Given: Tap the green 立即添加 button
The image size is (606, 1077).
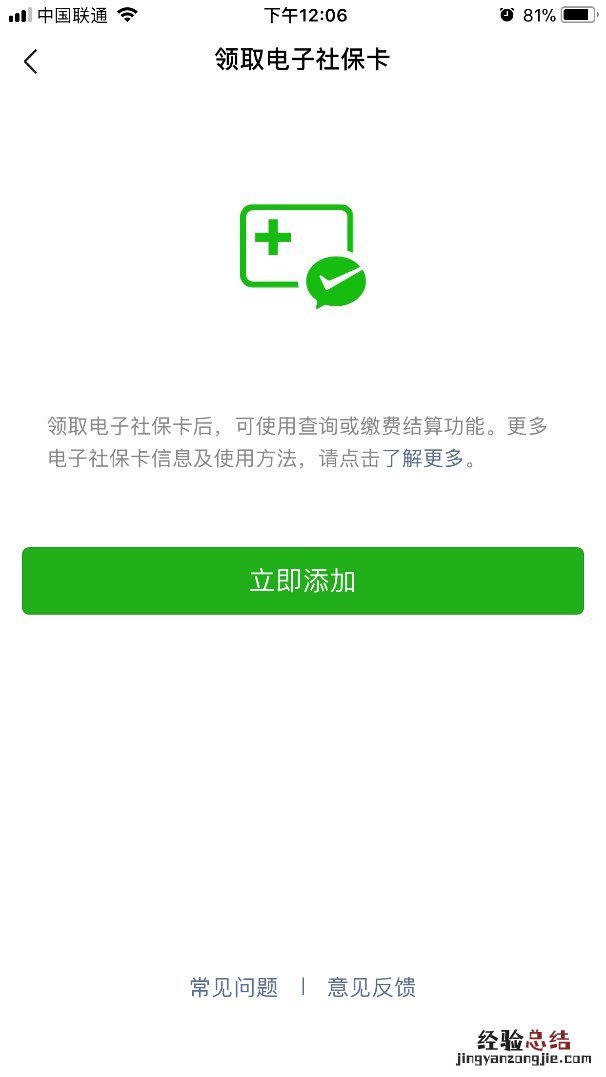Looking at the screenshot, I should pos(302,581).
